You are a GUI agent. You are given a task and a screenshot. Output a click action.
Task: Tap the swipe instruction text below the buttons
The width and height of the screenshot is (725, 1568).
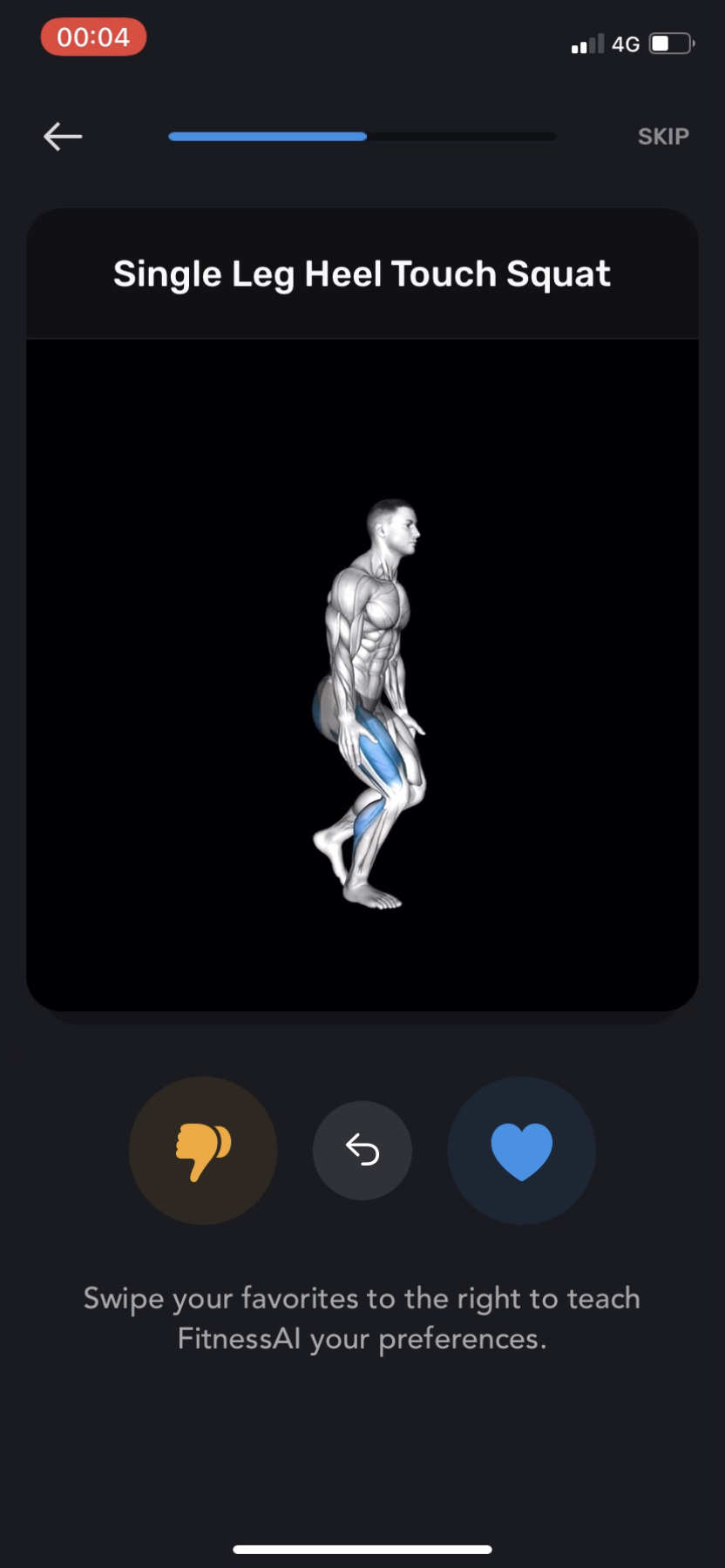point(362,1317)
